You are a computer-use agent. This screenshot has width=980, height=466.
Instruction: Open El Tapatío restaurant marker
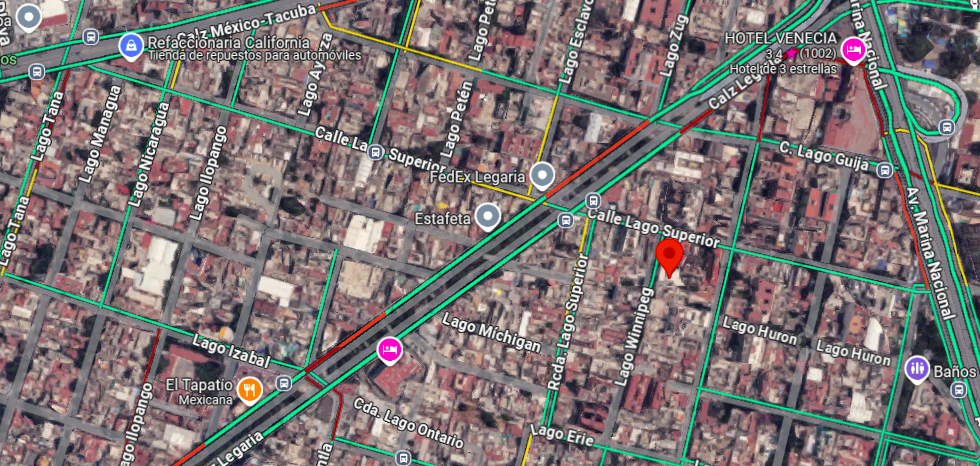(250, 390)
